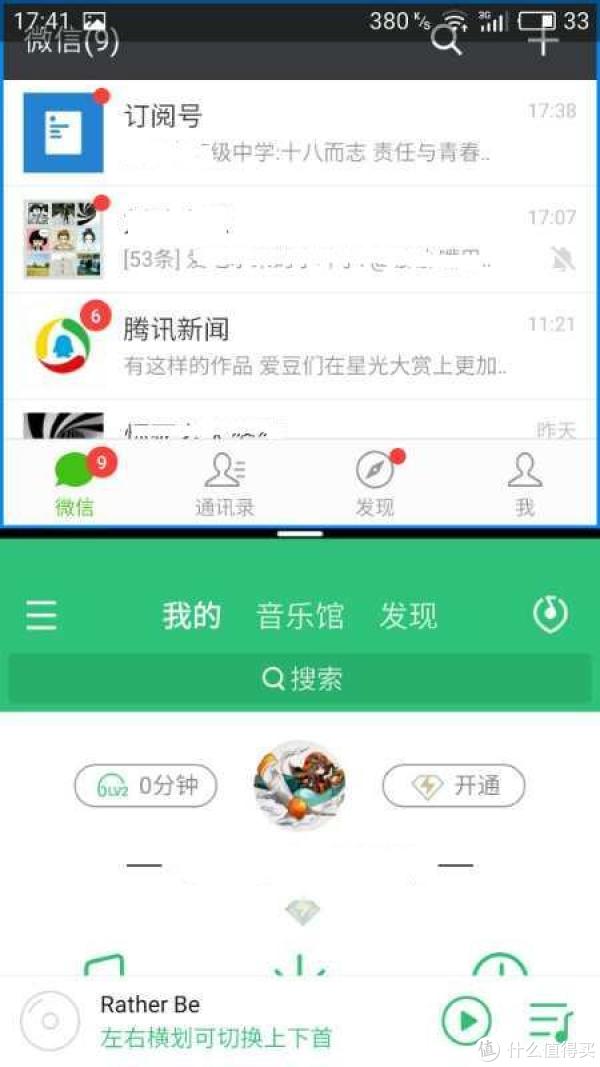Image resolution: width=600 pixels, height=1067 pixels.
Task: Tap the 开通 membership button
Action: tap(454, 785)
